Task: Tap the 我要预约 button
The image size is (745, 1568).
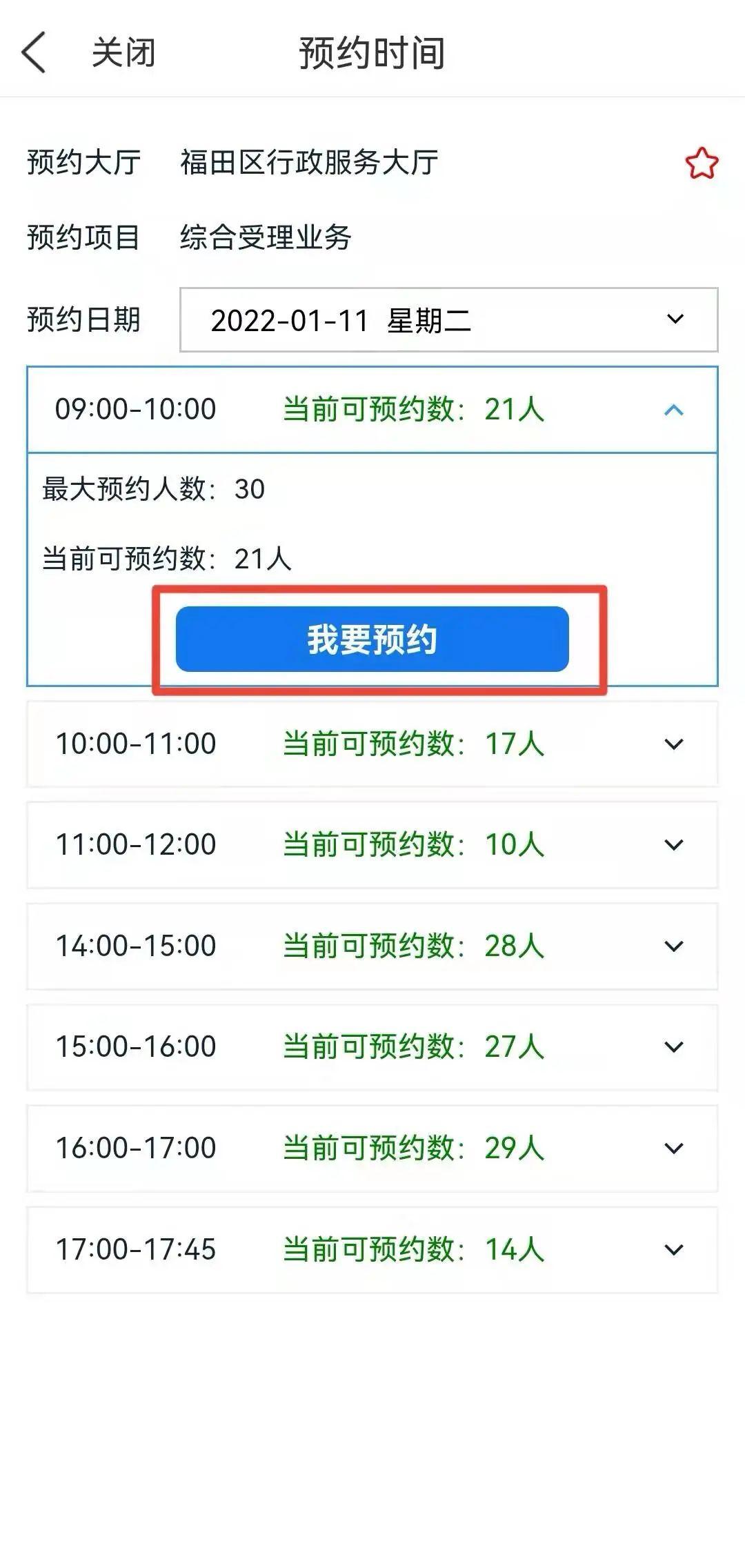Action: pyautogui.click(x=372, y=639)
